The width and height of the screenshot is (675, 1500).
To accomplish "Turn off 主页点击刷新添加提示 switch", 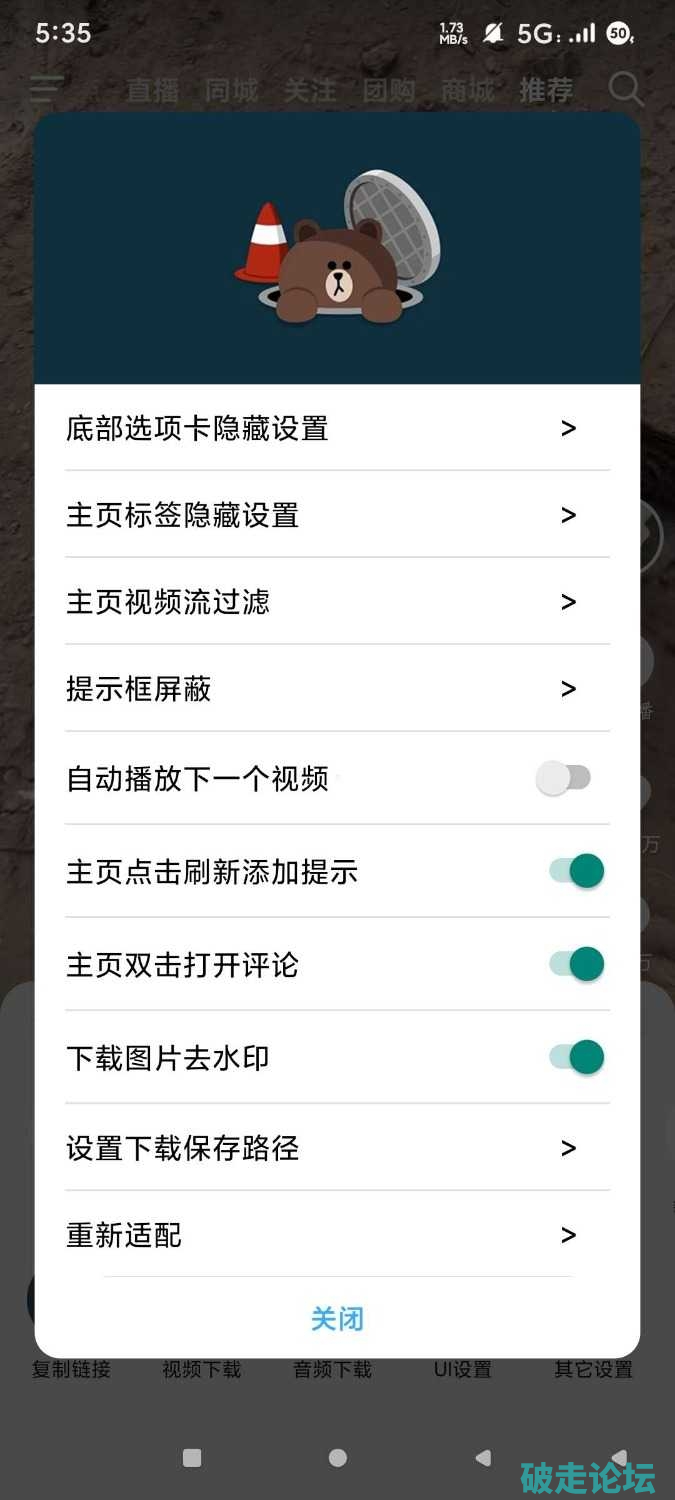I will [577, 871].
